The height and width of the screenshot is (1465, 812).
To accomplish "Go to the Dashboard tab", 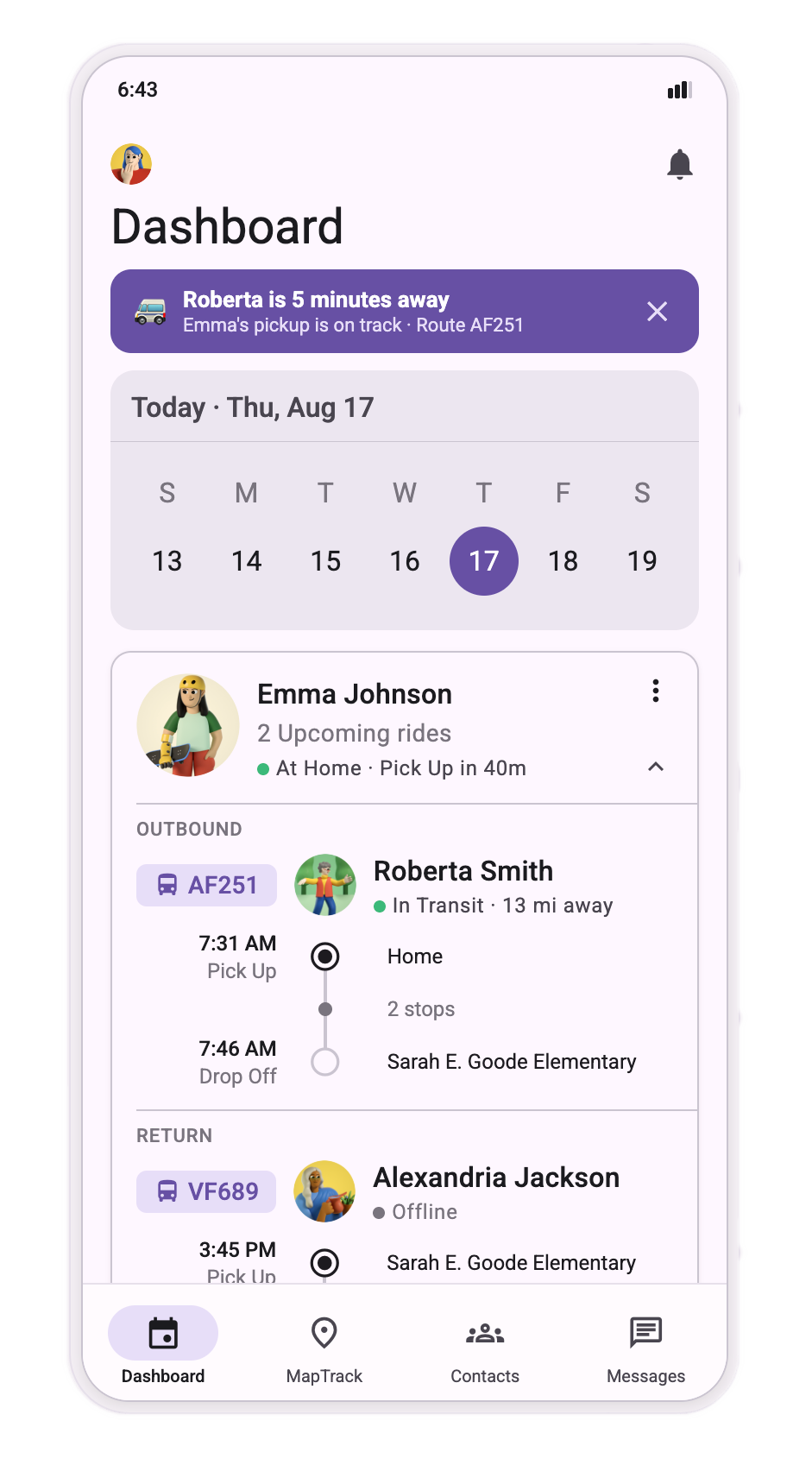I will (x=163, y=1351).
